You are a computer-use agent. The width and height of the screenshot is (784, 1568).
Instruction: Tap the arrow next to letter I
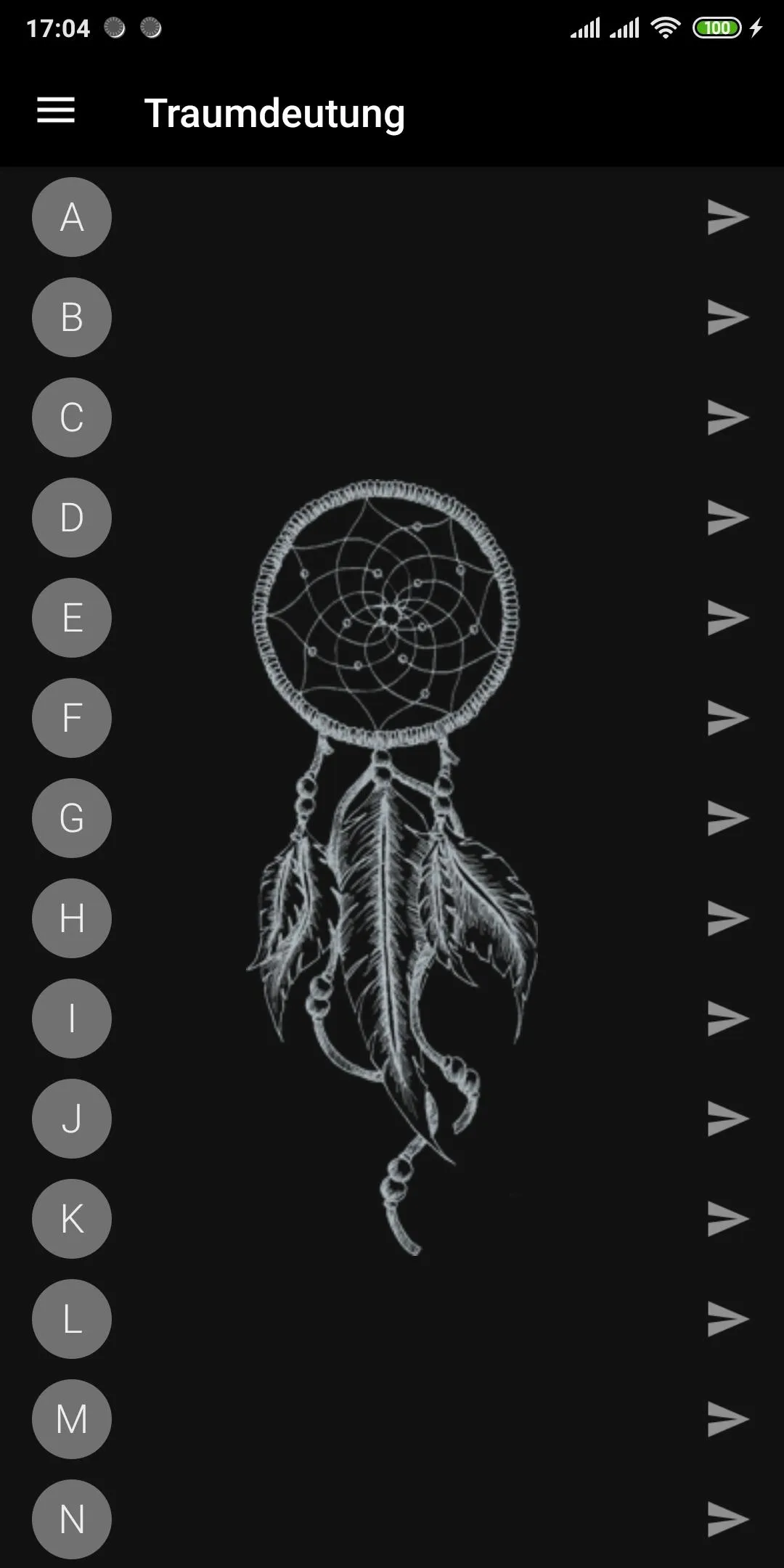[727, 1018]
